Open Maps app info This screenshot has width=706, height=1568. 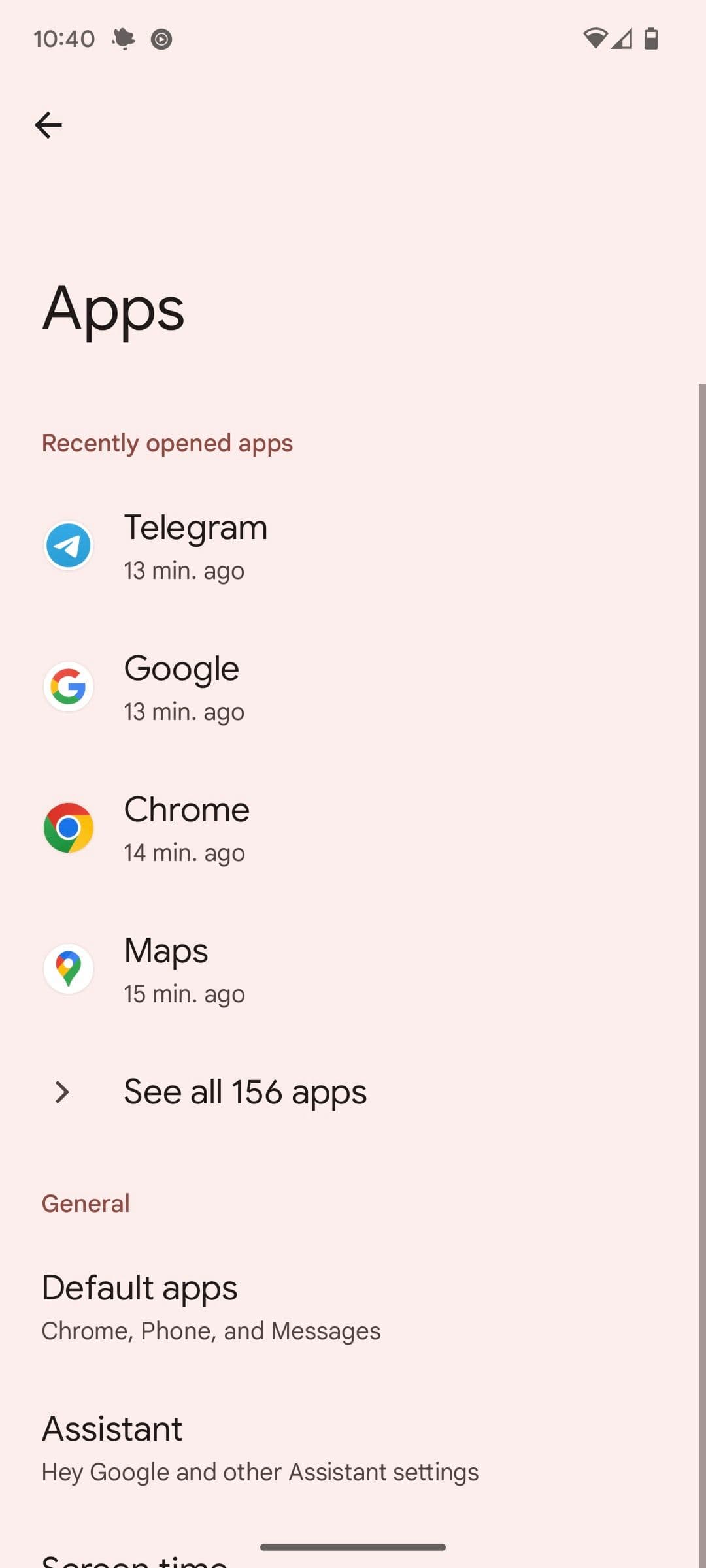click(x=167, y=970)
